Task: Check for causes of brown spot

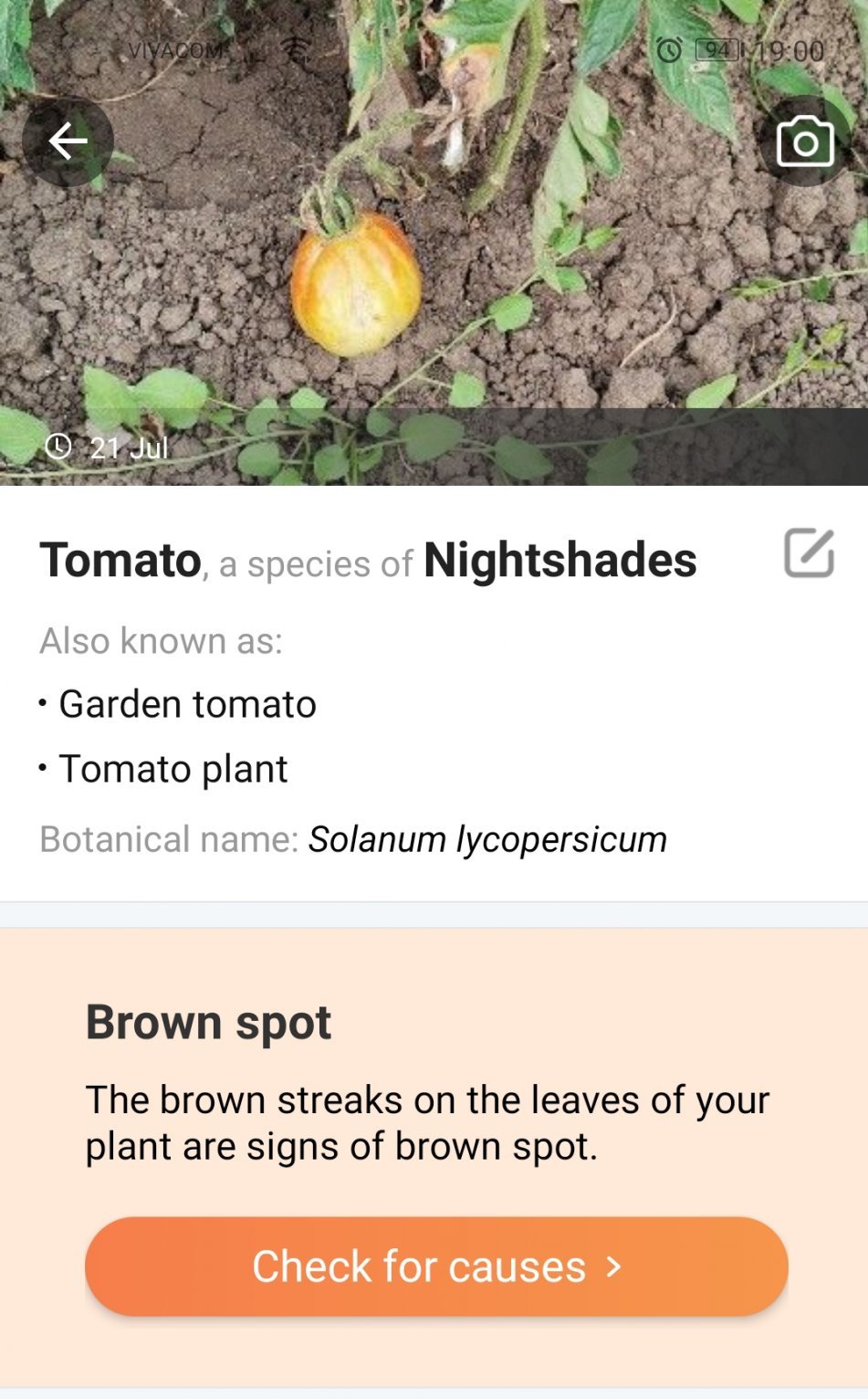Action: point(436,1266)
